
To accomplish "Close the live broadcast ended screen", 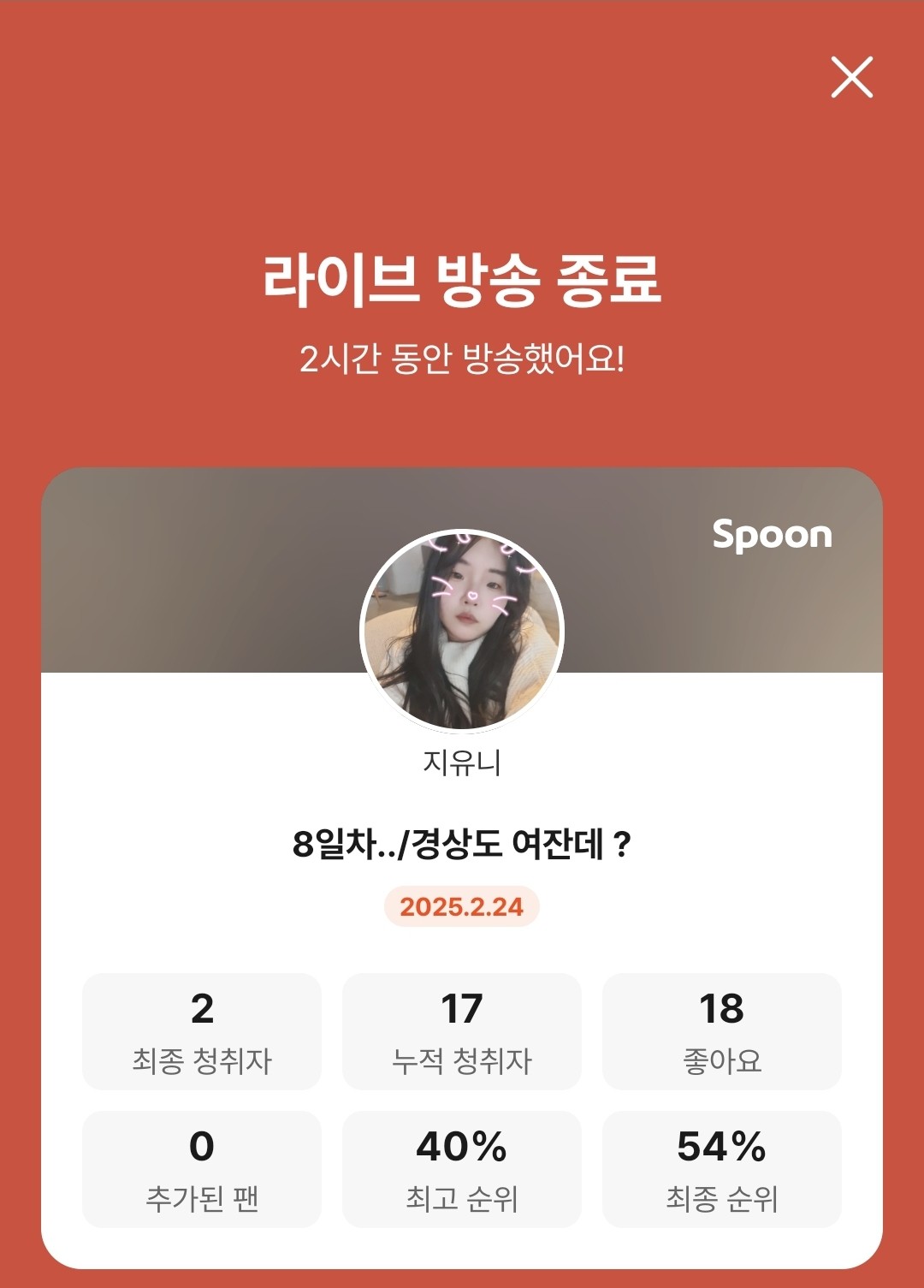I will 851,78.
